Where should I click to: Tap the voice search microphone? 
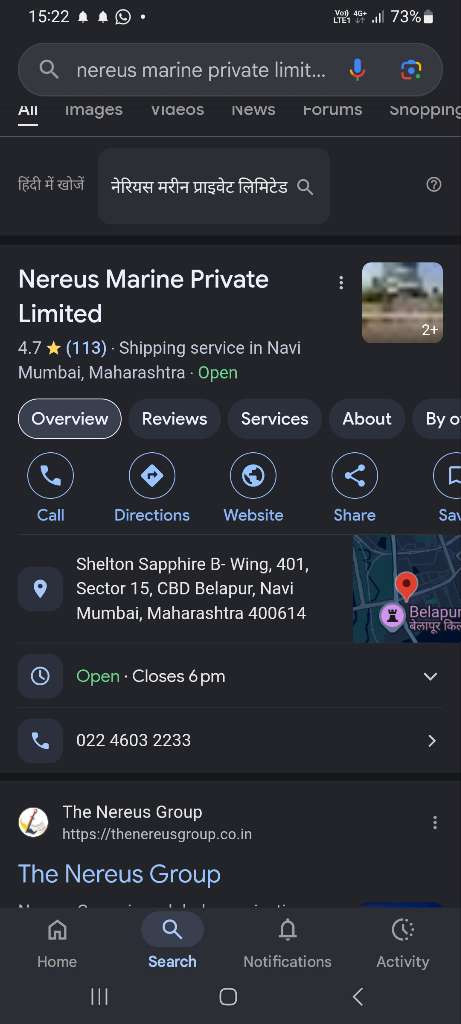click(x=357, y=69)
